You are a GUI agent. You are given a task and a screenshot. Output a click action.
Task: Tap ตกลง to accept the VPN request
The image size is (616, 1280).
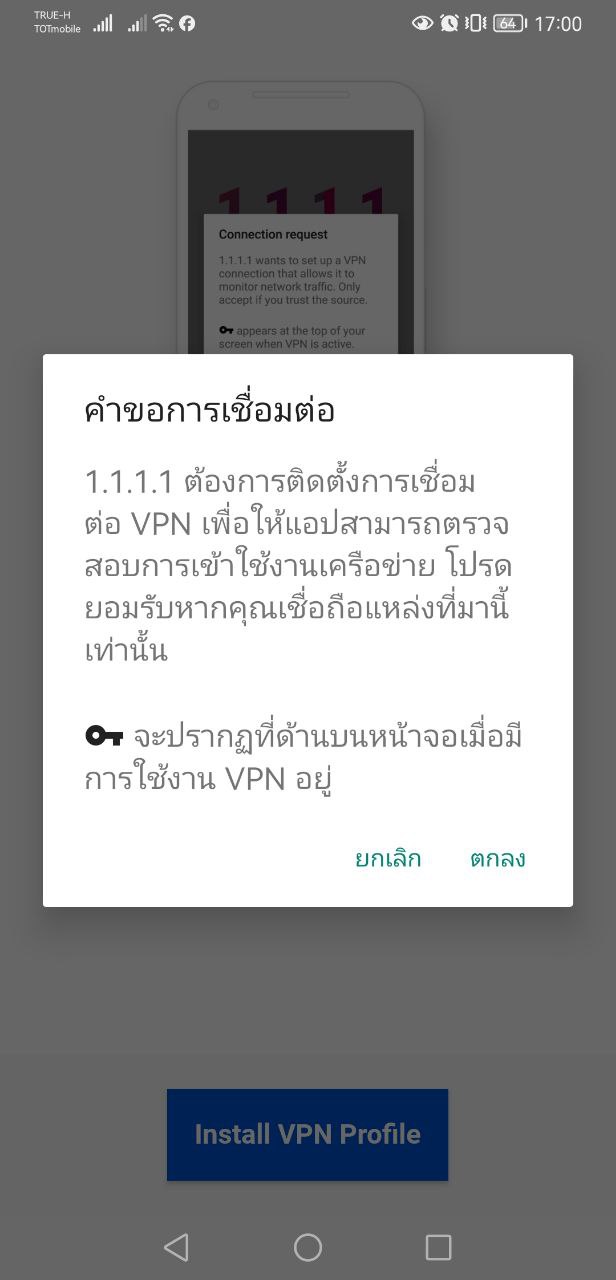(498, 859)
